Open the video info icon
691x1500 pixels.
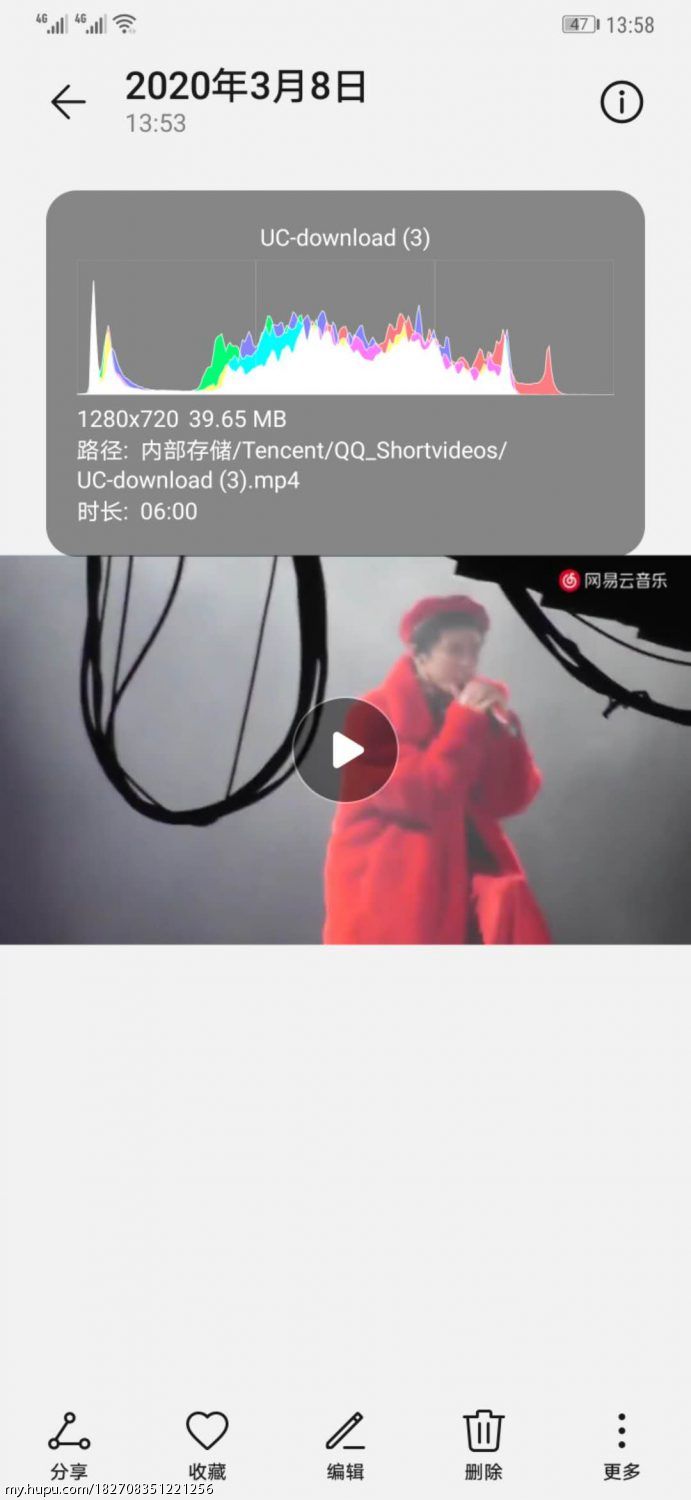621,102
